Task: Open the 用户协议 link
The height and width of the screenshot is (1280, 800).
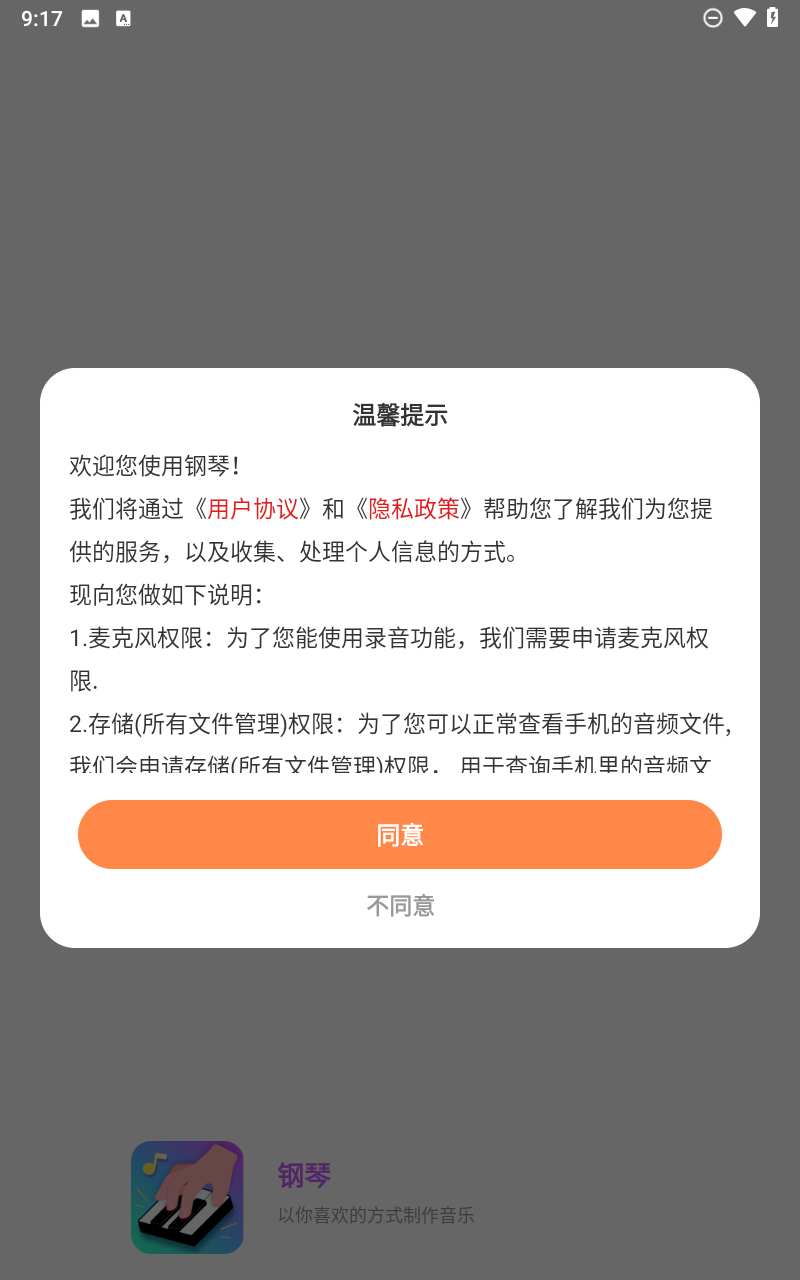Action: click(252, 508)
